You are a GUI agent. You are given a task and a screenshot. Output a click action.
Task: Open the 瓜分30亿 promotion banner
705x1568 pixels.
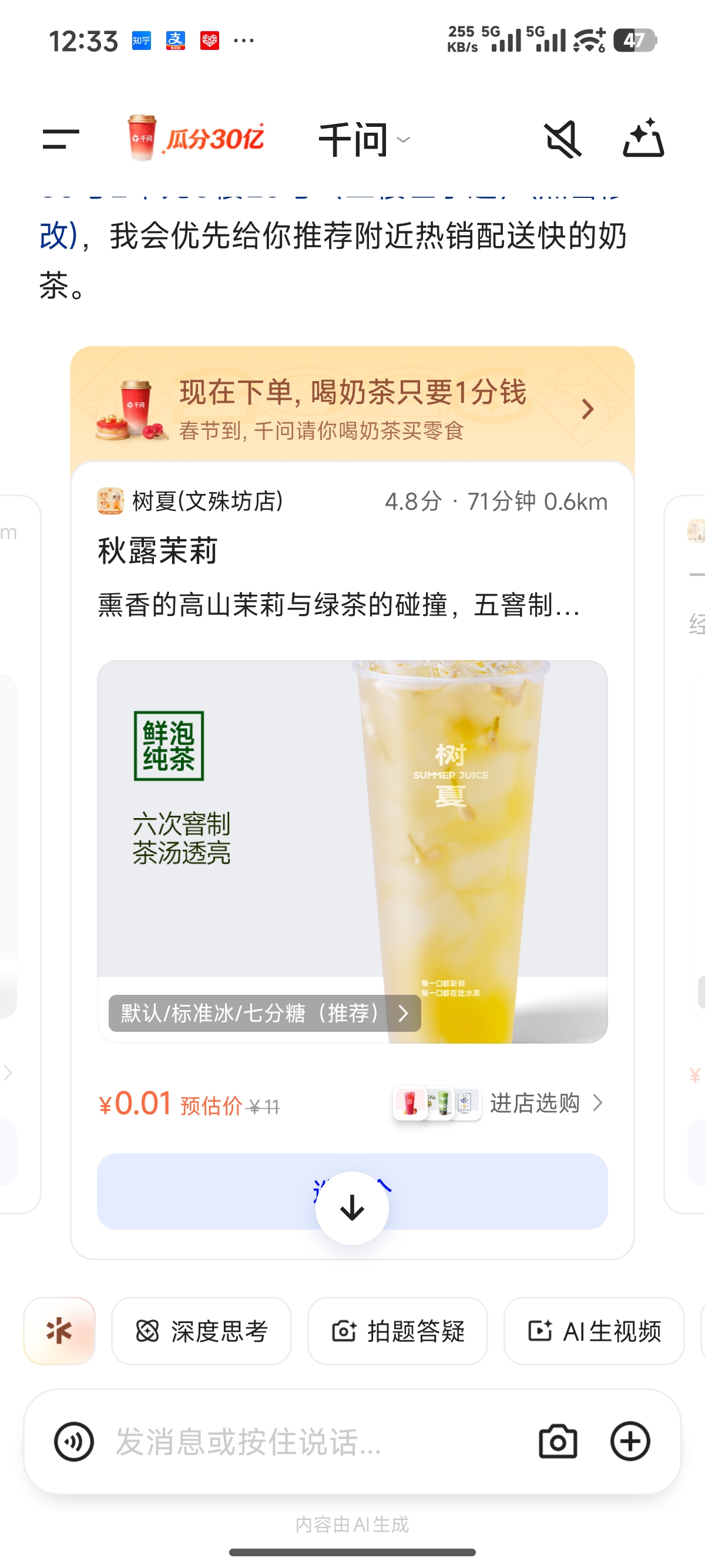[x=196, y=138]
